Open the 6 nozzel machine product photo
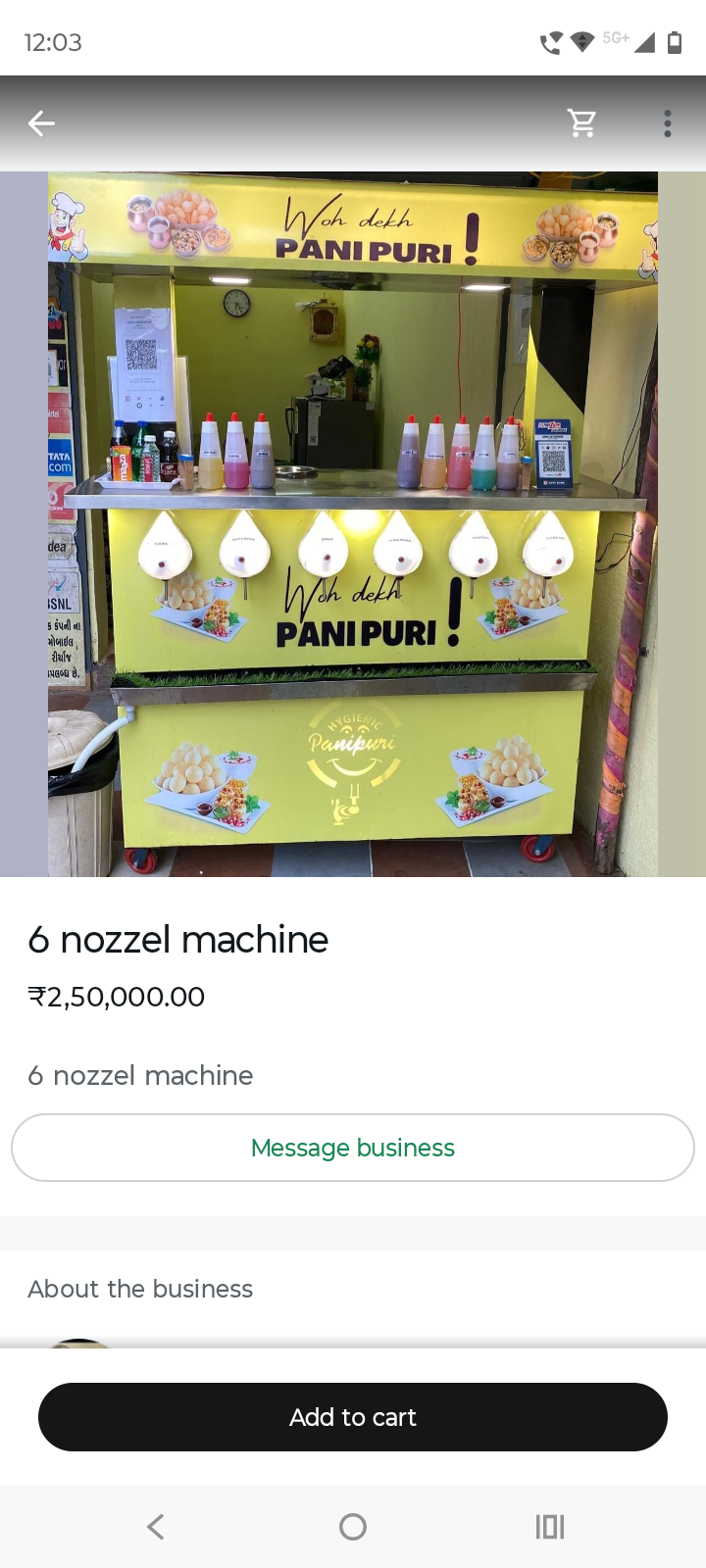The image size is (706, 1568). (353, 523)
